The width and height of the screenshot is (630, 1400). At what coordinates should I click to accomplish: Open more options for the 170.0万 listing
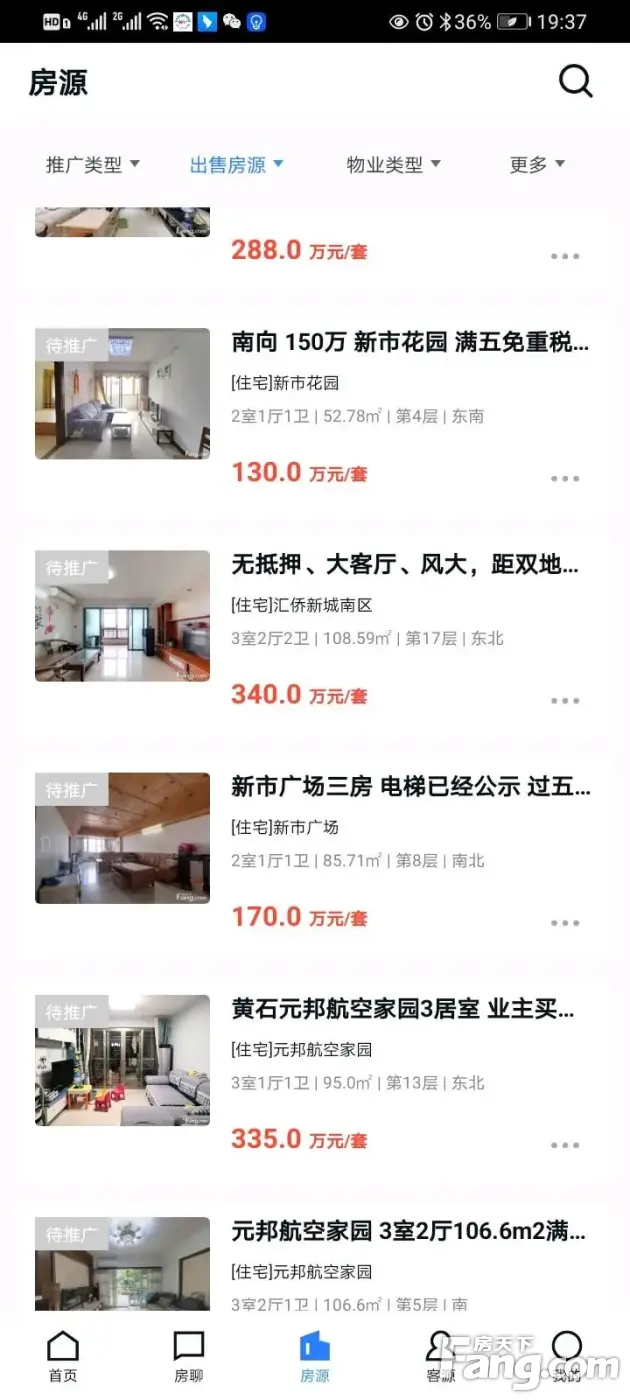565,923
